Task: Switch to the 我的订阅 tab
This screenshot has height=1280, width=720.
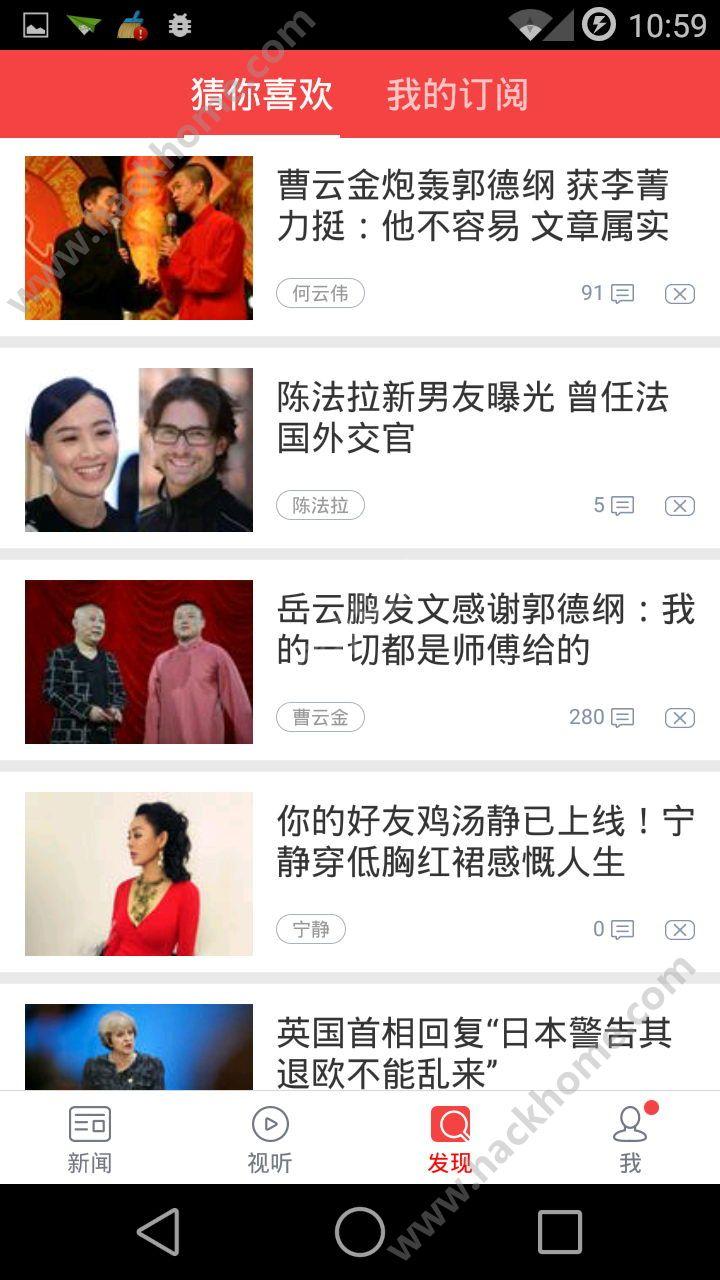Action: click(x=457, y=95)
